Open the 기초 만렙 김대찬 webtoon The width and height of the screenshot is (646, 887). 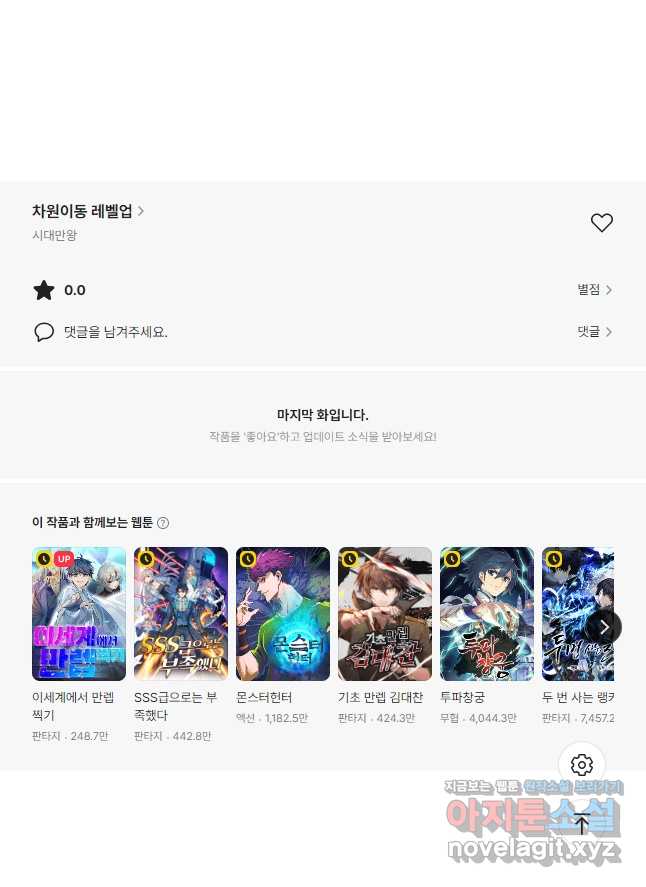(385, 614)
